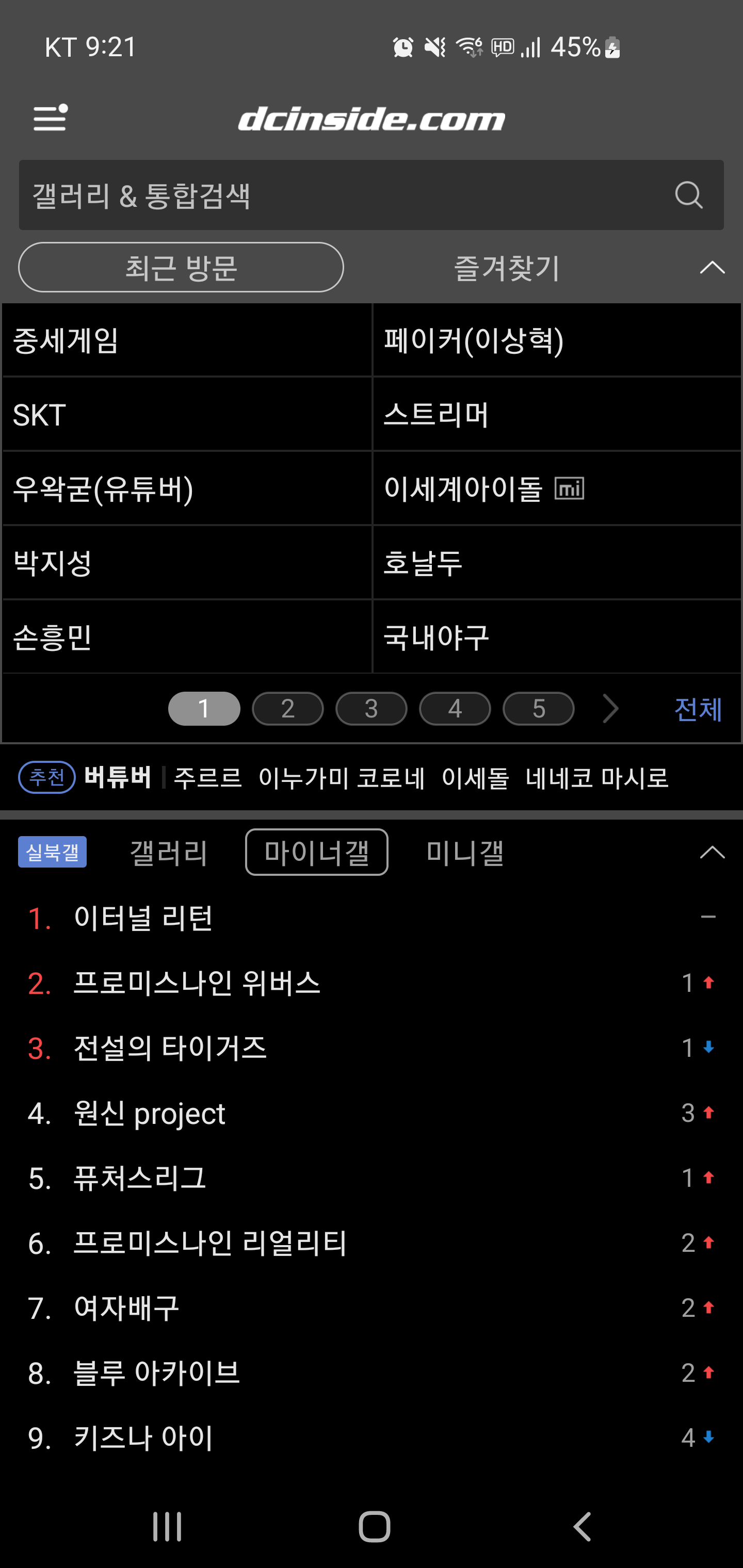Image resolution: width=743 pixels, height=1568 pixels.
Task: Open the hamburger menu icon
Action: pyautogui.click(x=50, y=118)
